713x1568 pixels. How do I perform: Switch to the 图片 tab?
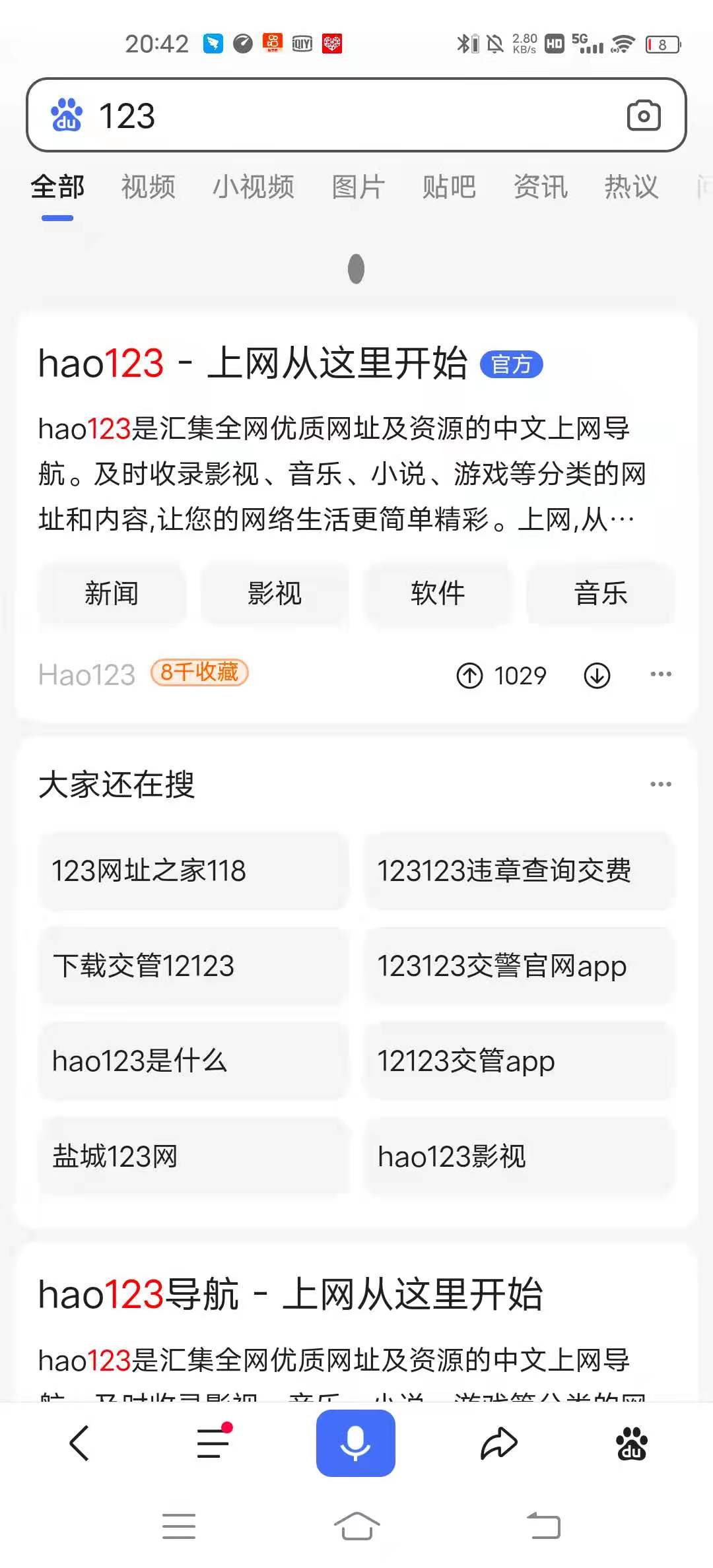358,187
